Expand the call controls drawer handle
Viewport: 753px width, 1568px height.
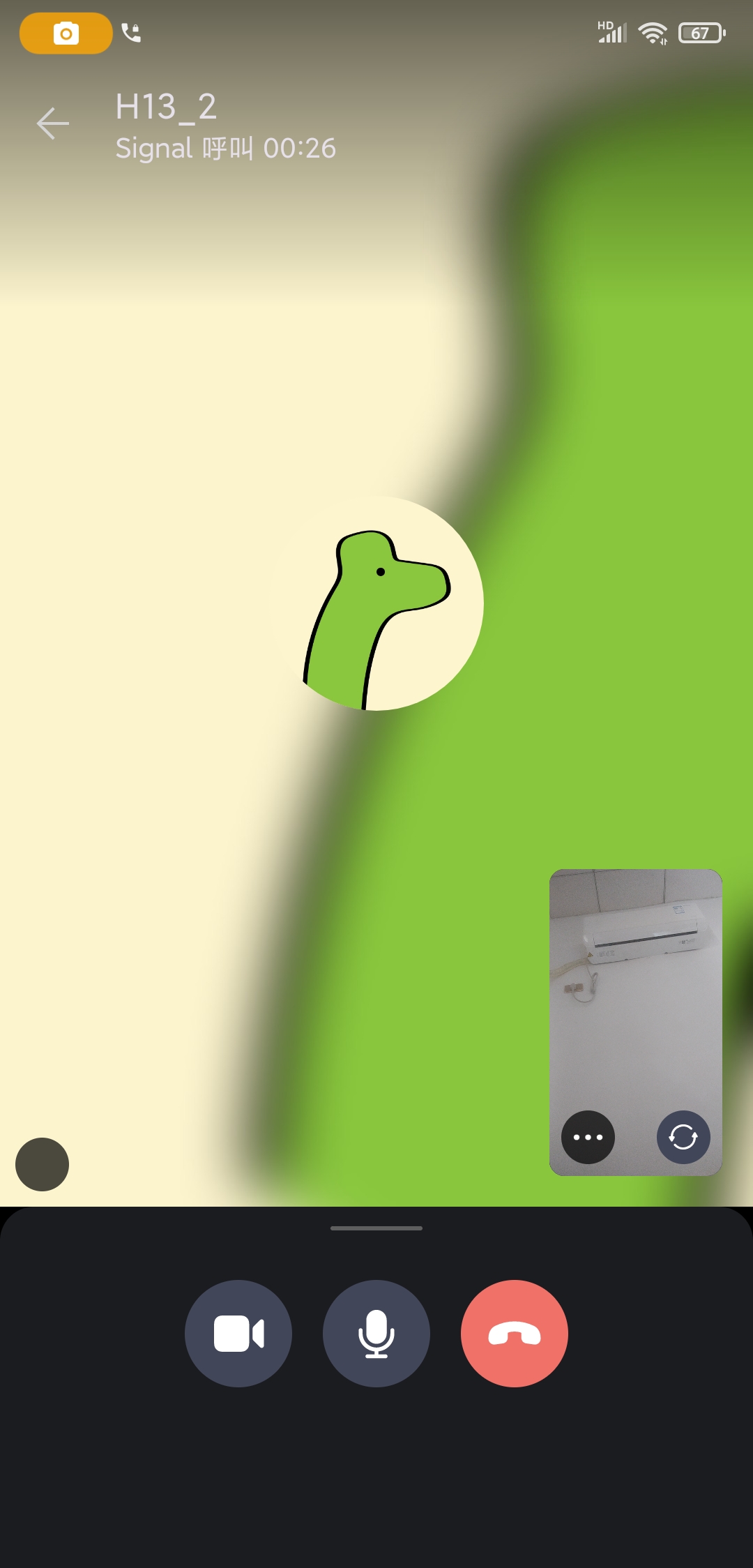[x=376, y=1228]
